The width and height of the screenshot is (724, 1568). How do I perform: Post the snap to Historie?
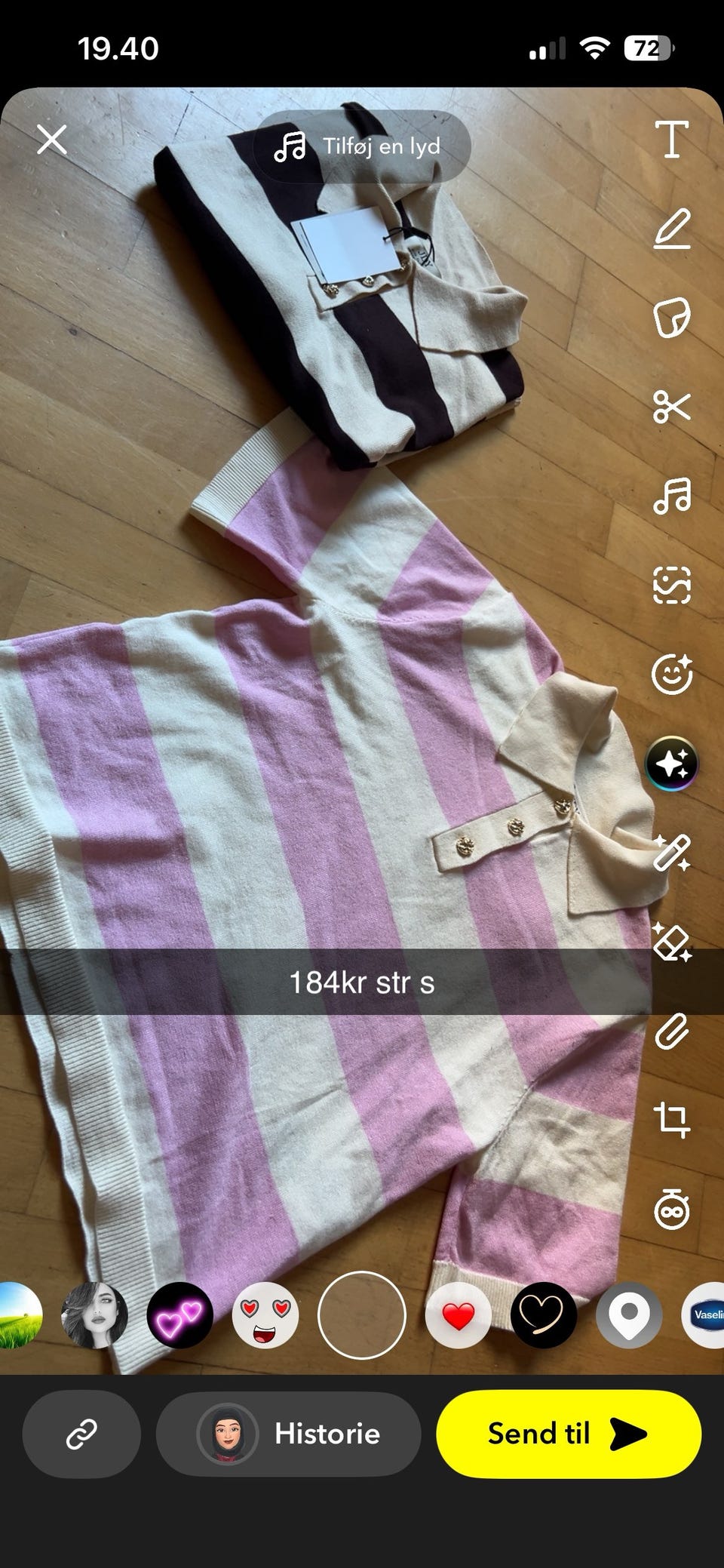(x=288, y=1434)
